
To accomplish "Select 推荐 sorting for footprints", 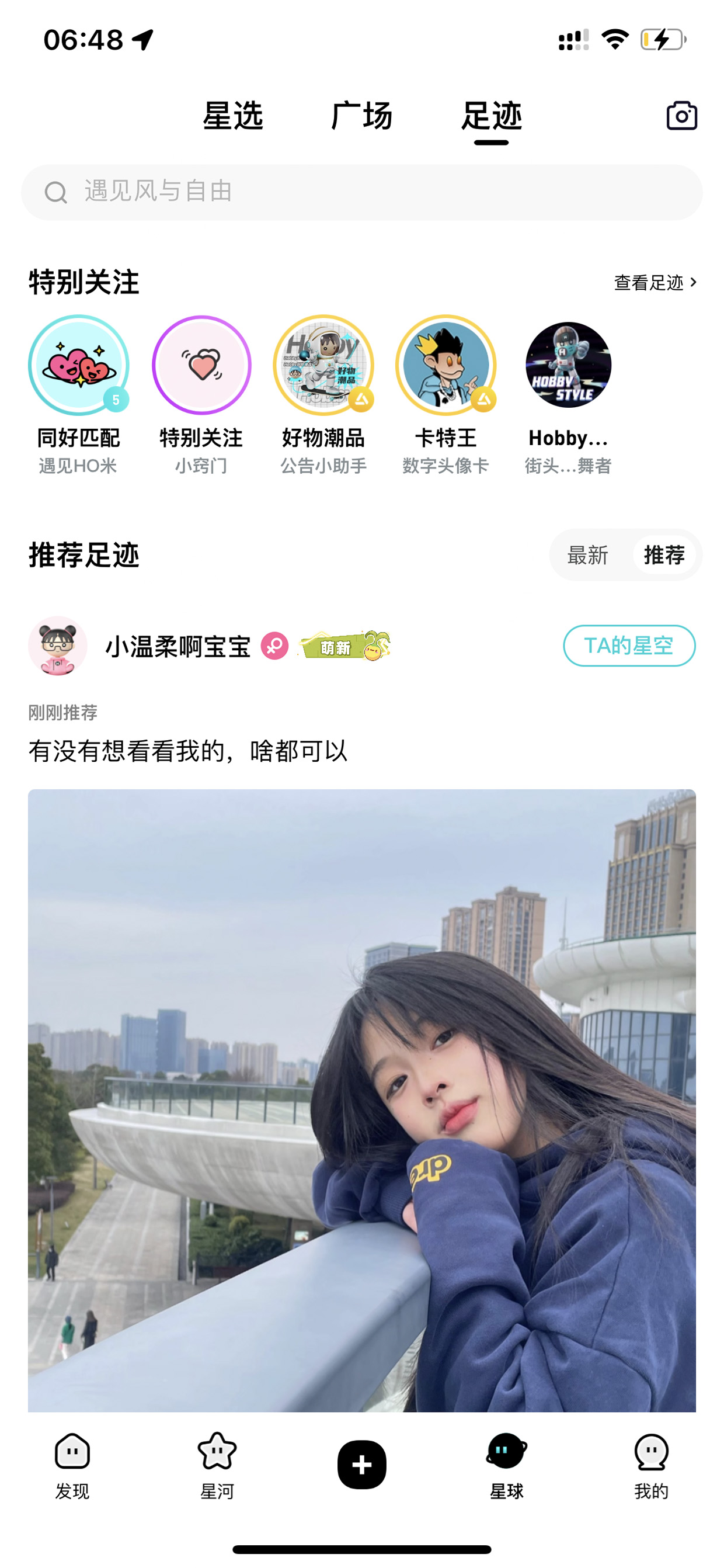I will (664, 554).
